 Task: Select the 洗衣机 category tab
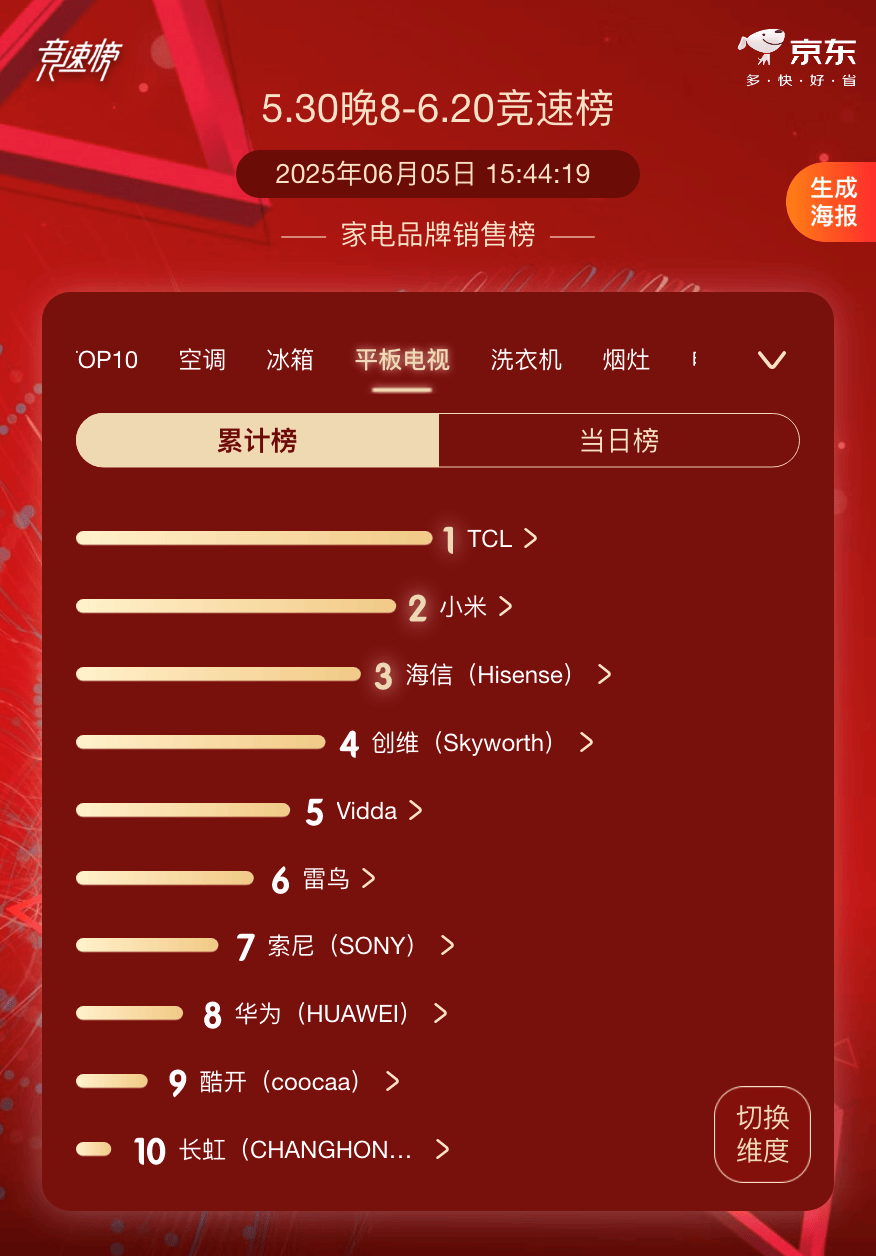[526, 360]
